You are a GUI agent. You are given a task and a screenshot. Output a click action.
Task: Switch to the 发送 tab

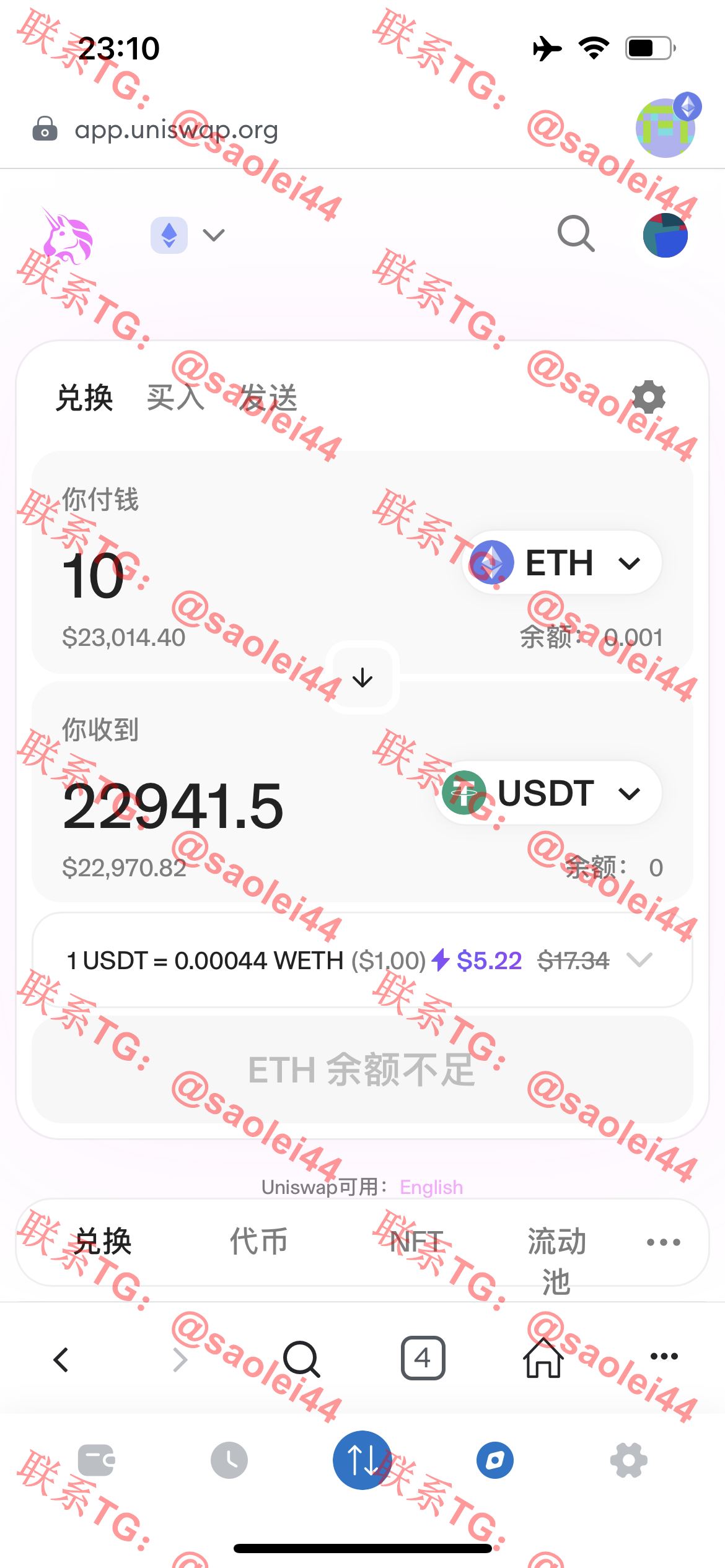point(268,397)
